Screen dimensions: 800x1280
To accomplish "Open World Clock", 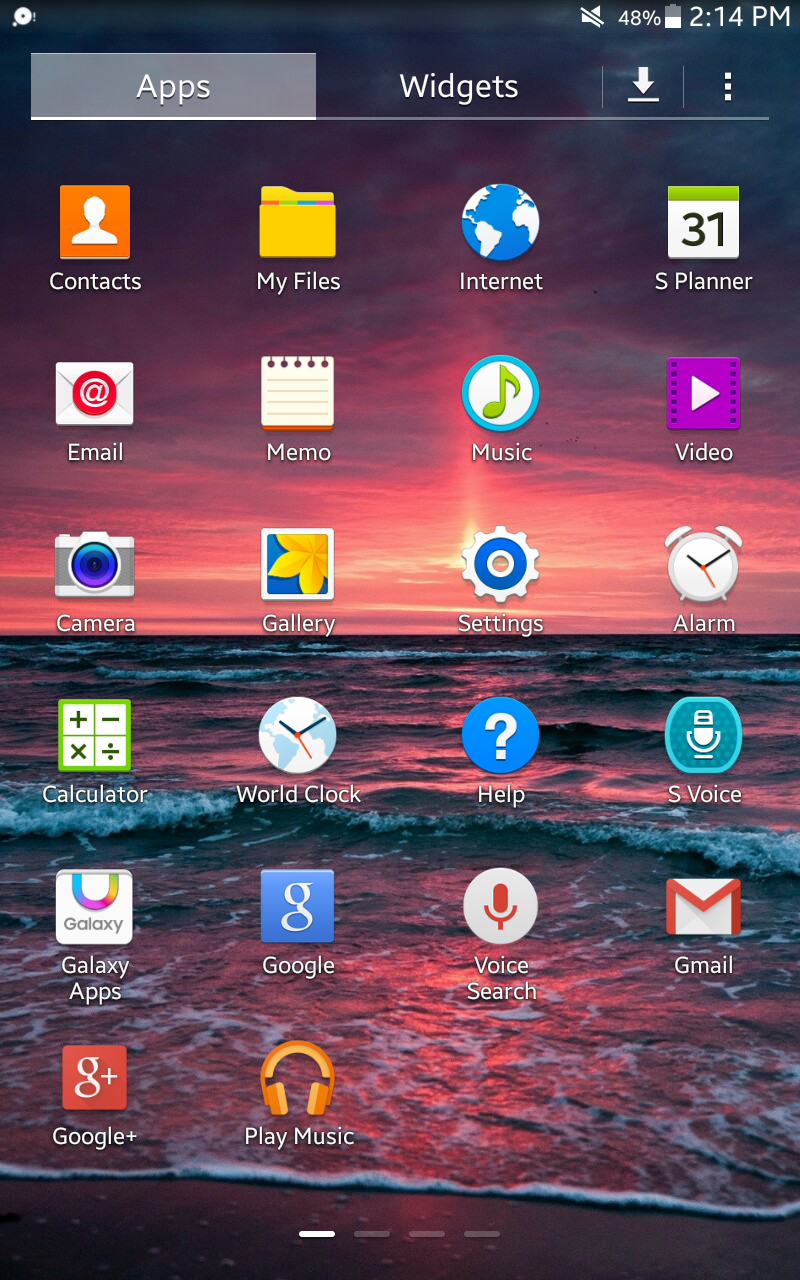I will pos(298,736).
